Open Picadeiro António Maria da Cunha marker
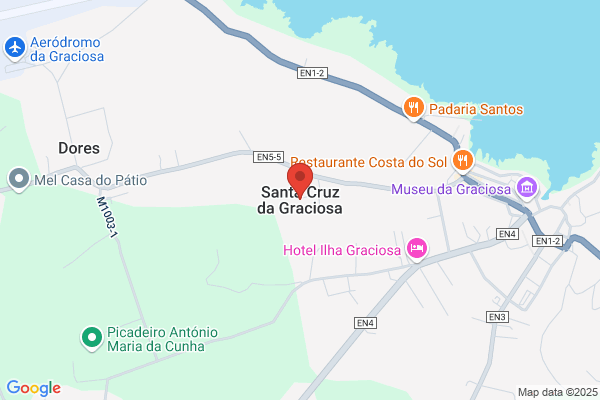This screenshot has height=400, width=600. click(x=92, y=338)
